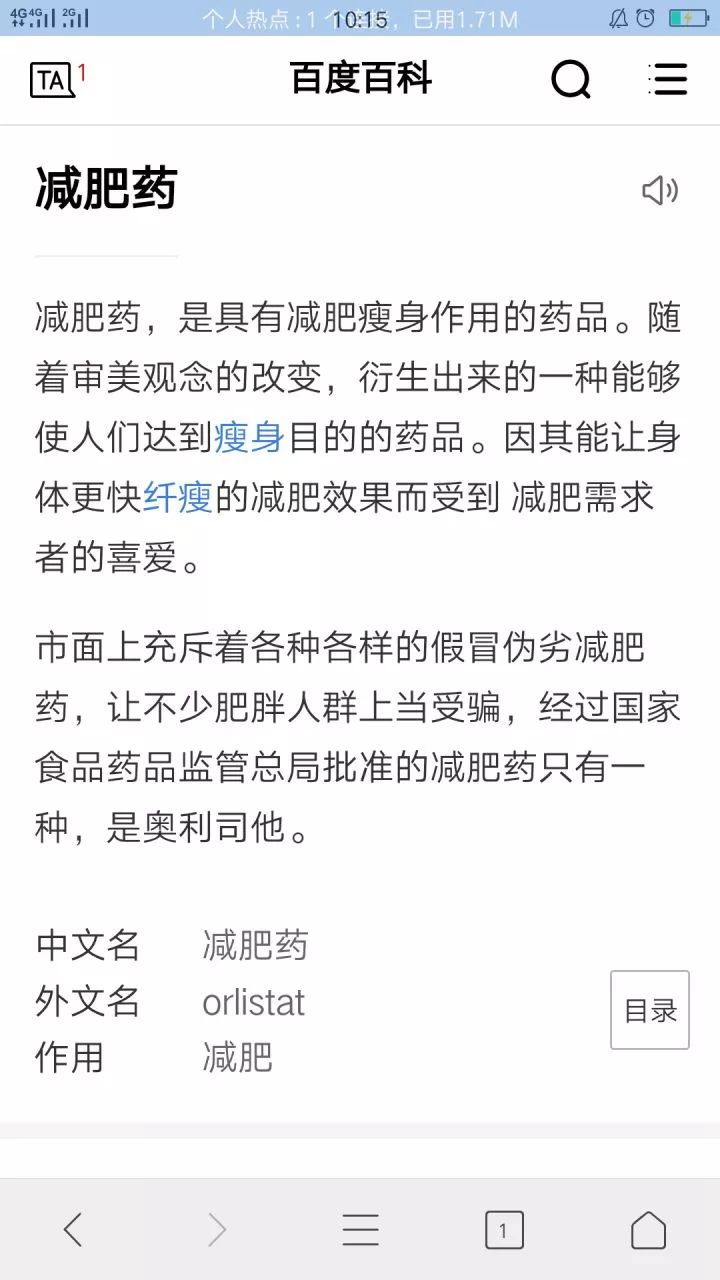The width and height of the screenshot is (720, 1280).
Task: Open the tab switcher showing 1
Action: [x=503, y=1231]
